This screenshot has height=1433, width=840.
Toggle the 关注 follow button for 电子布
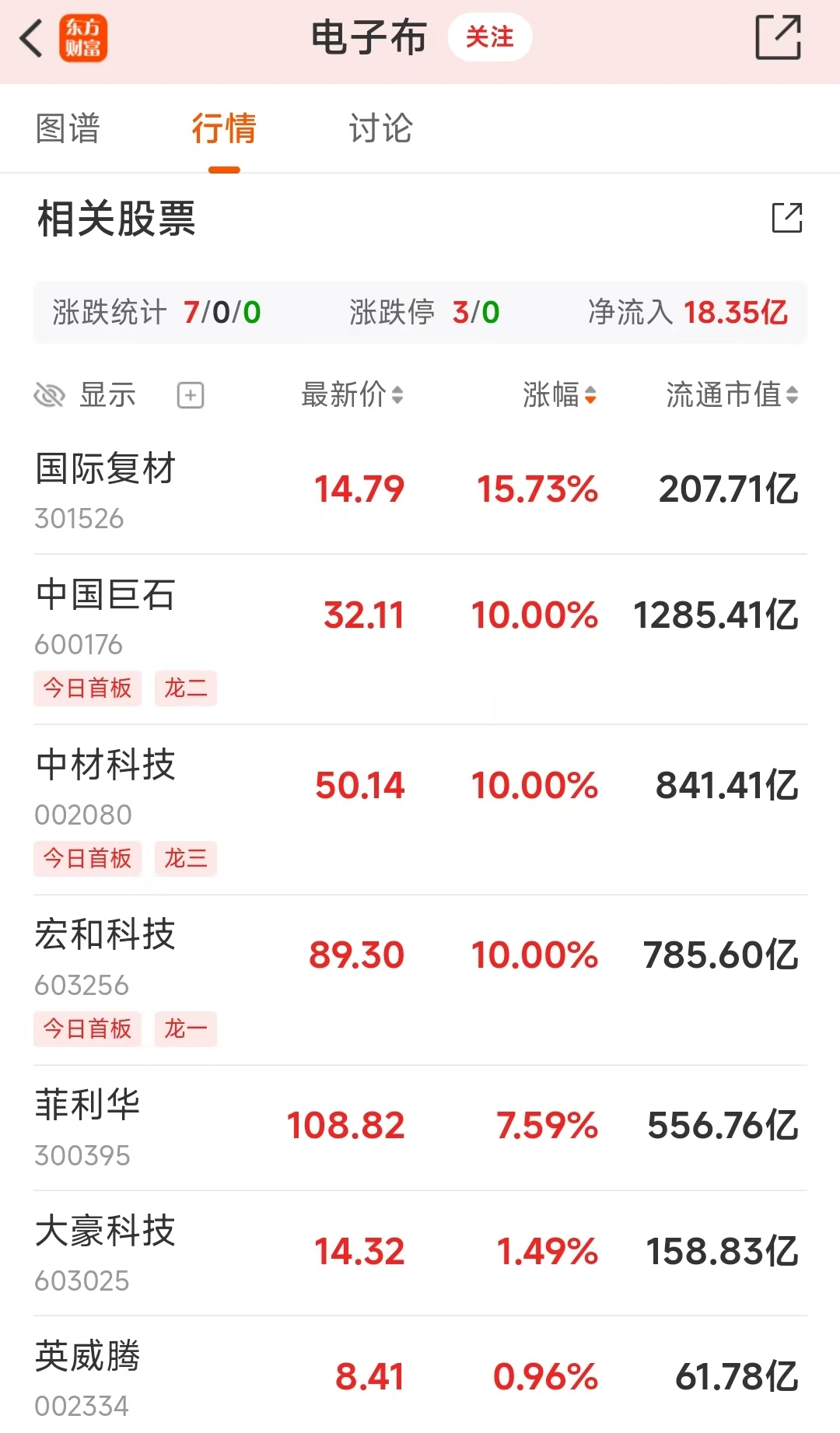[x=489, y=37]
